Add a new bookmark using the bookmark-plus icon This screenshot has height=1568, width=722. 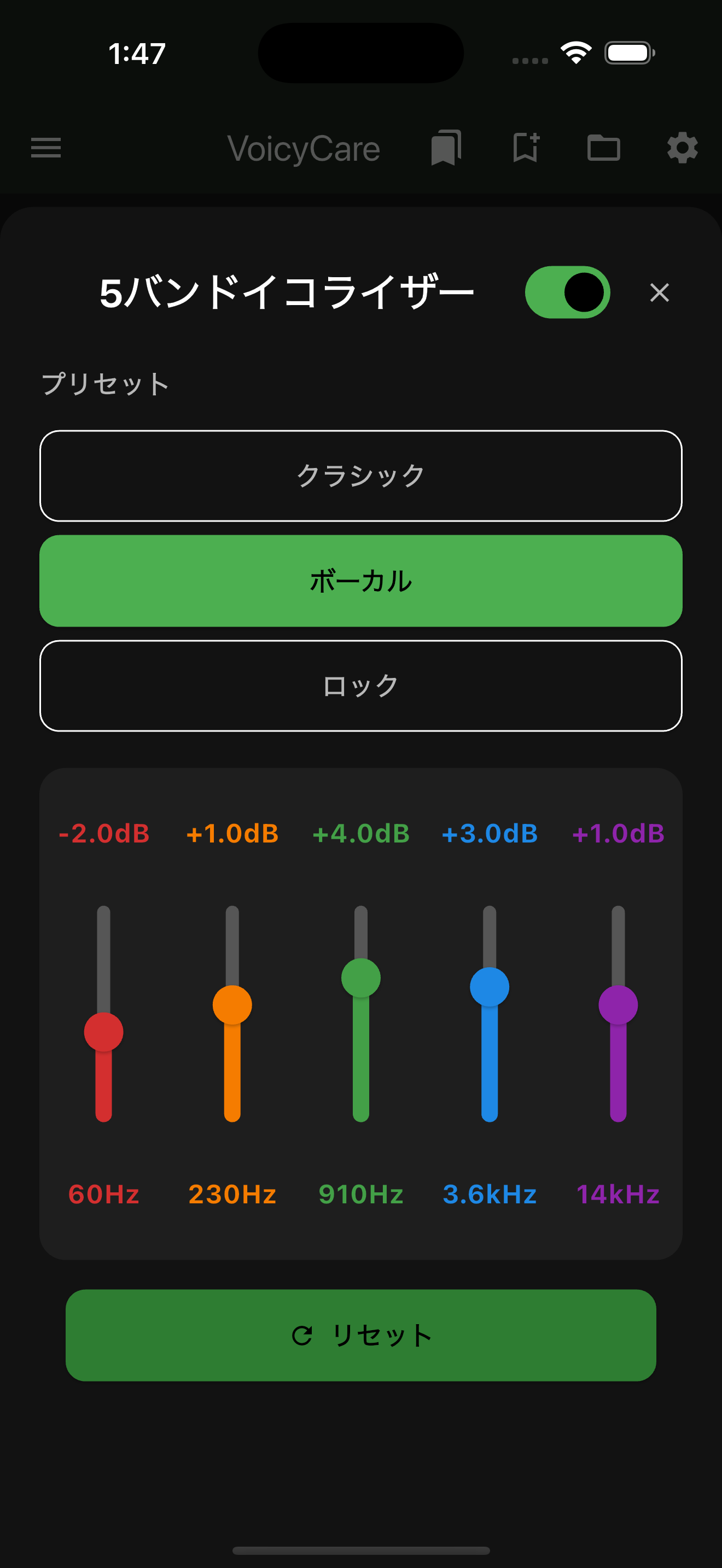[526, 148]
